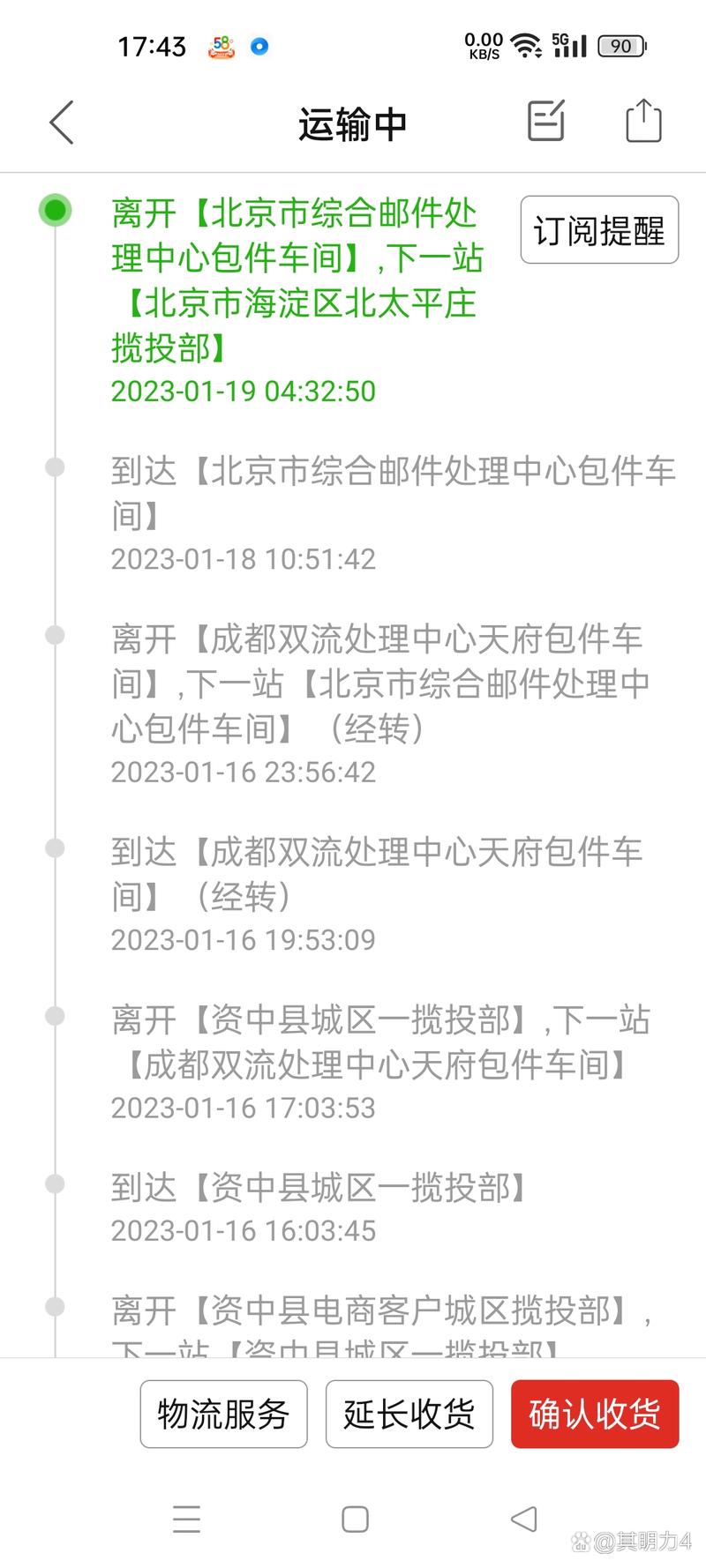
Task: Tap the 5G signal indicator icon
Action: coord(571,46)
